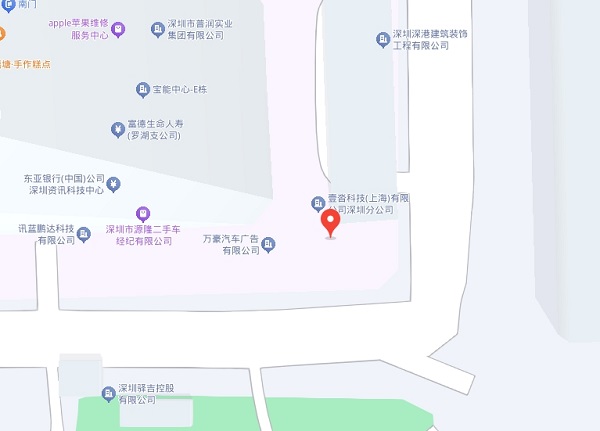
Task: Select 深圳驿吉控股有限公司 marker
Action: tap(109, 393)
